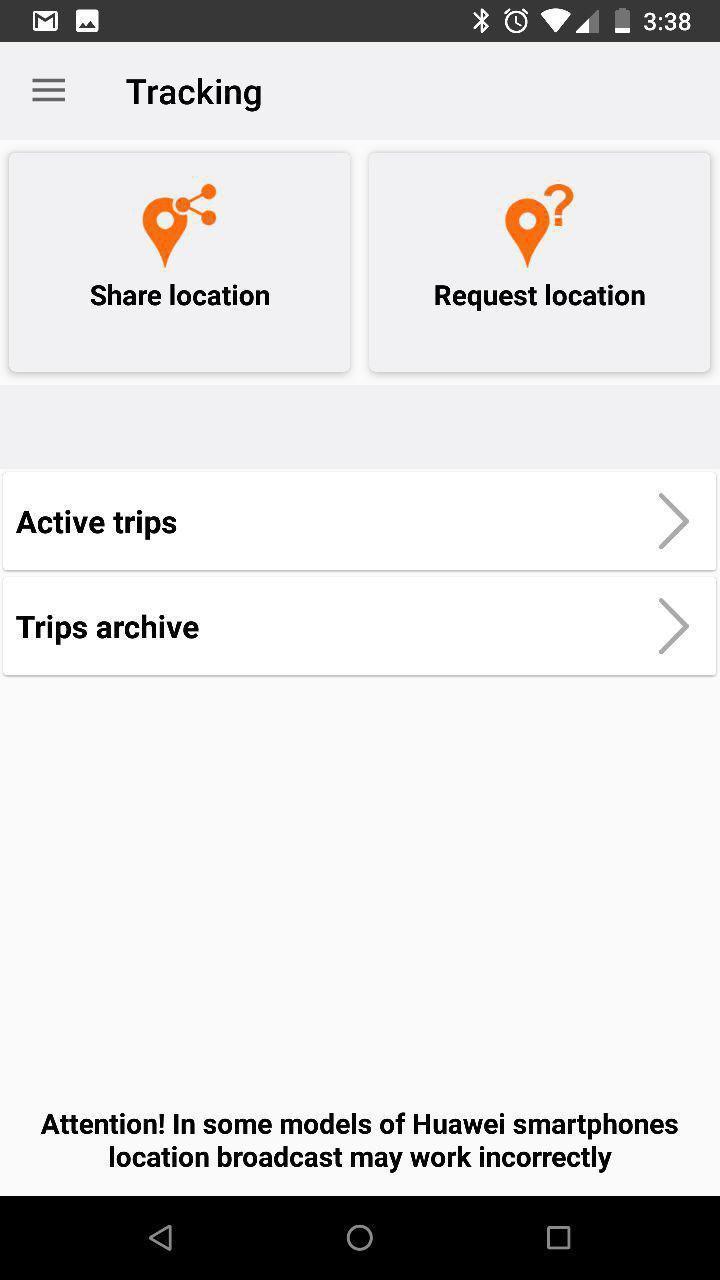The image size is (720, 1280).
Task: Open Active trips
Action: (360, 521)
